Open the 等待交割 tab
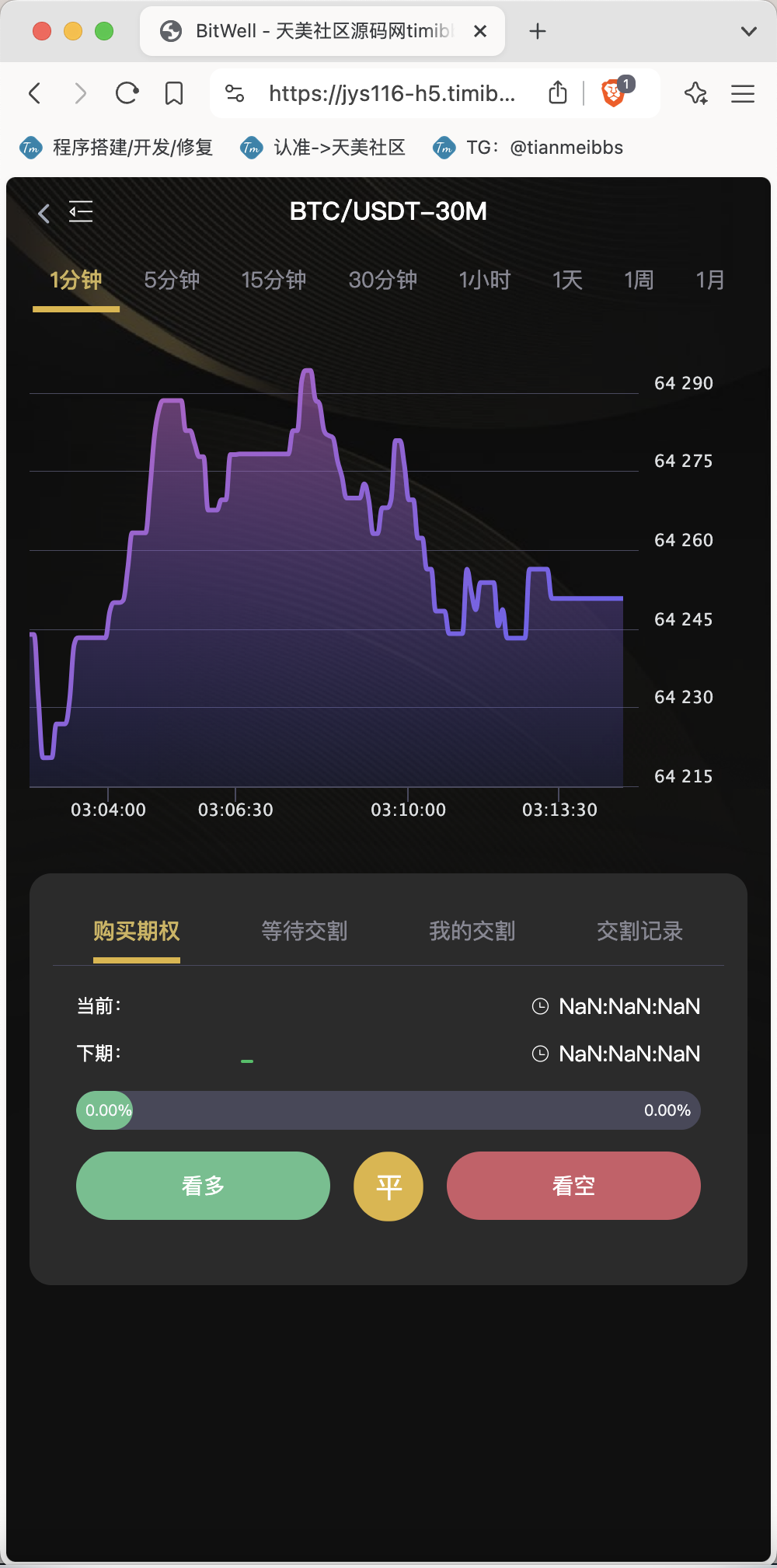Image resolution: width=777 pixels, height=1568 pixels. coord(305,931)
